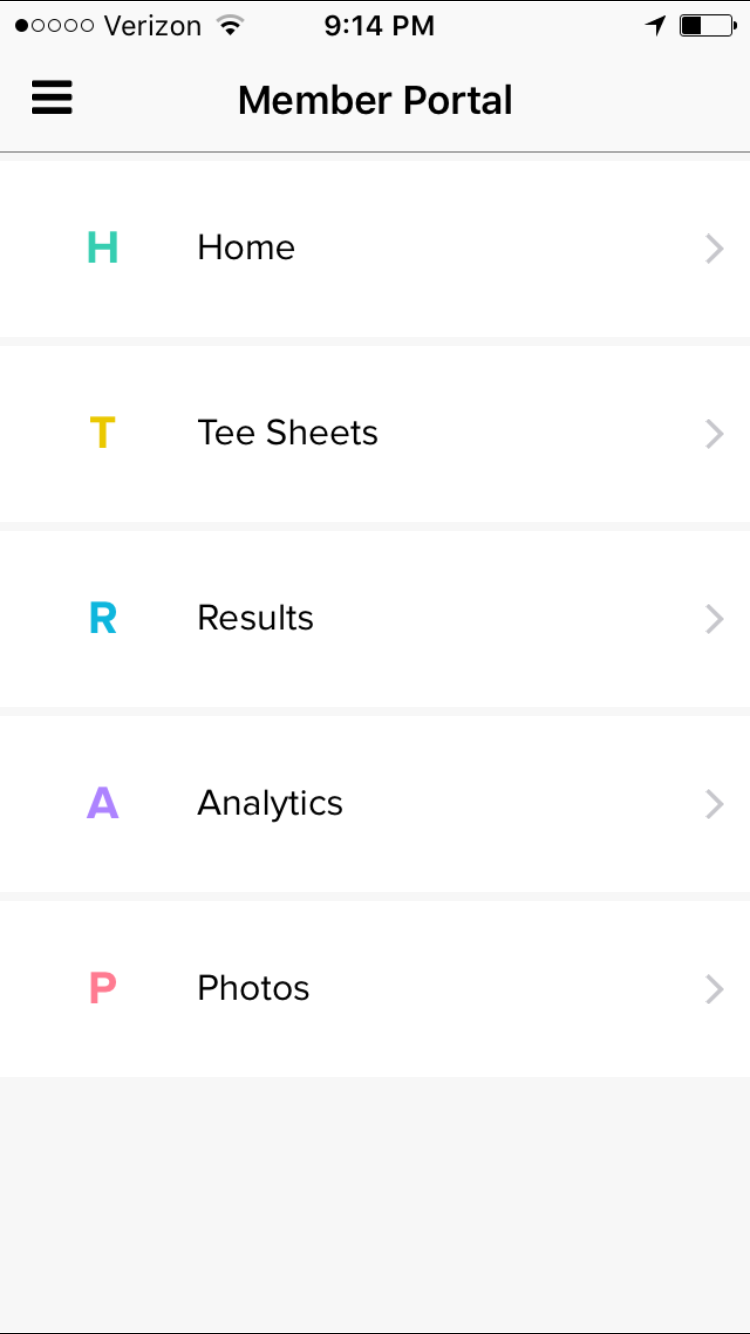The height and width of the screenshot is (1334, 750).
Task: Open the hamburger drawer menu
Action: tap(52, 98)
